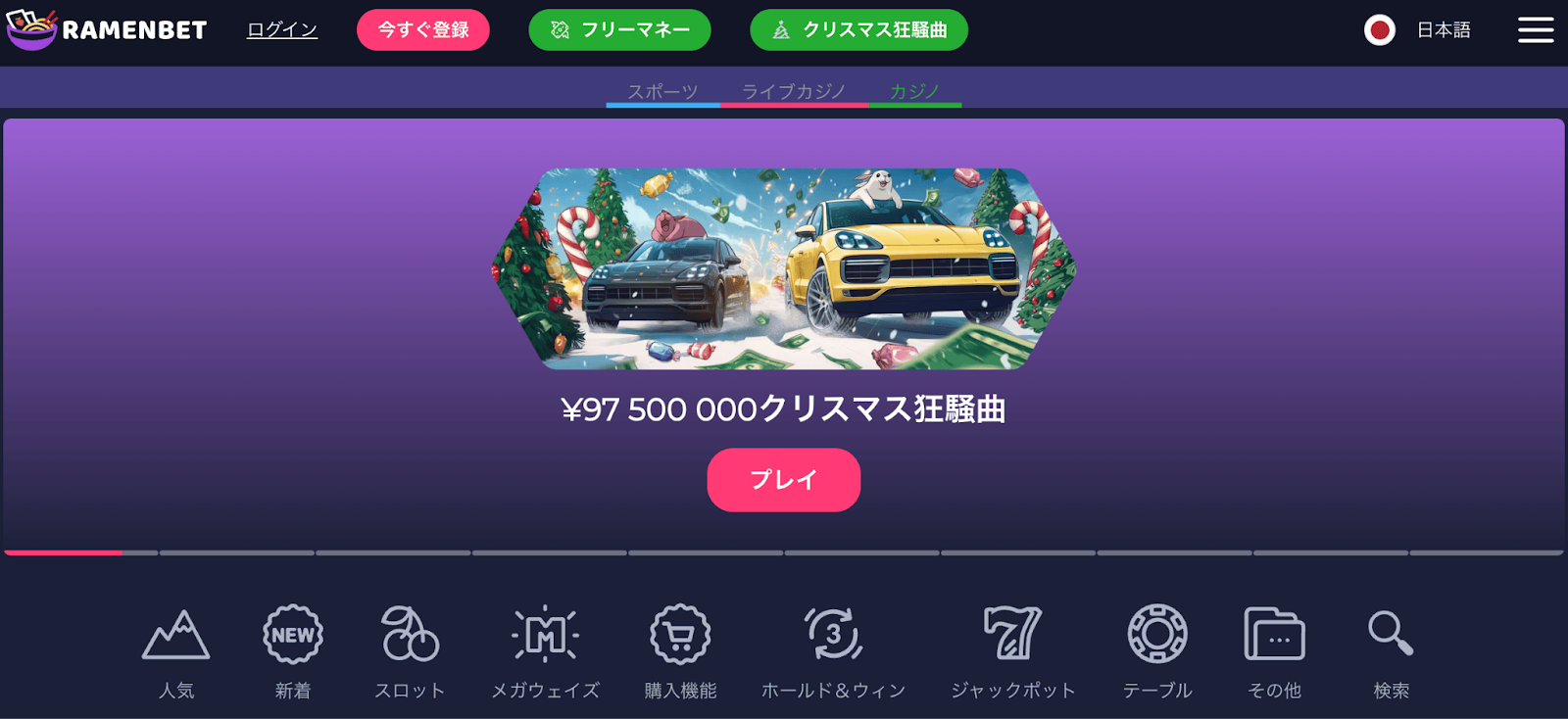Open the その他 category folder
This screenshot has height=719, width=1568.
click(x=1274, y=651)
